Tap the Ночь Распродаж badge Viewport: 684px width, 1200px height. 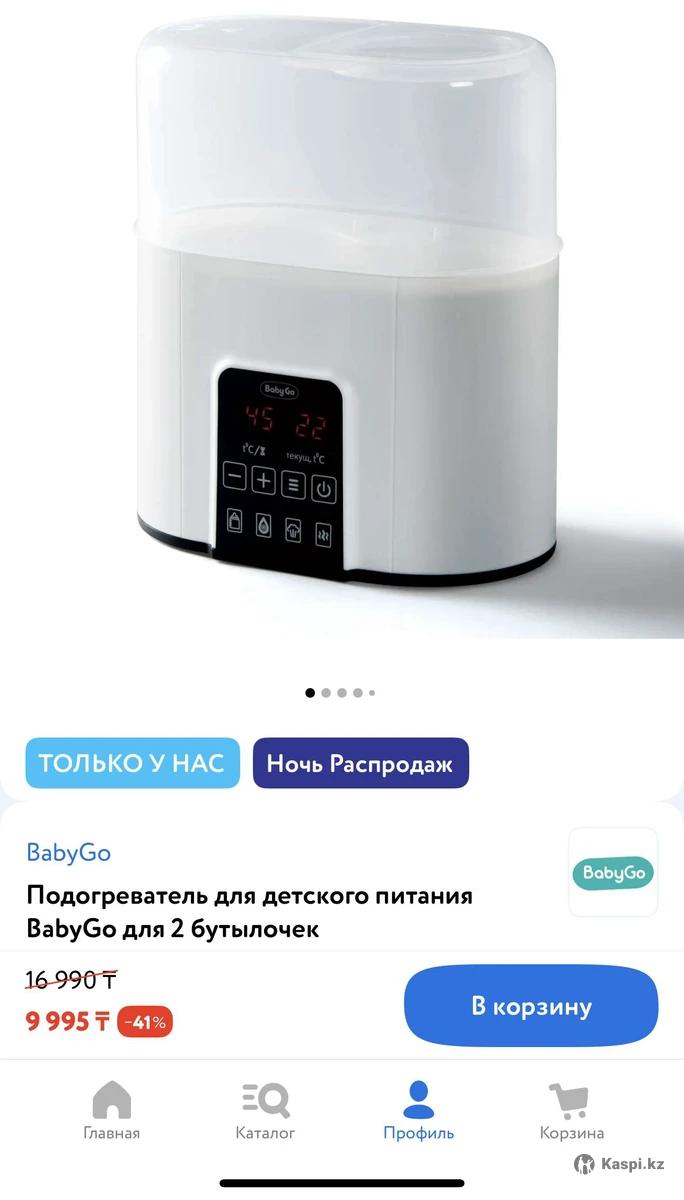(x=360, y=764)
